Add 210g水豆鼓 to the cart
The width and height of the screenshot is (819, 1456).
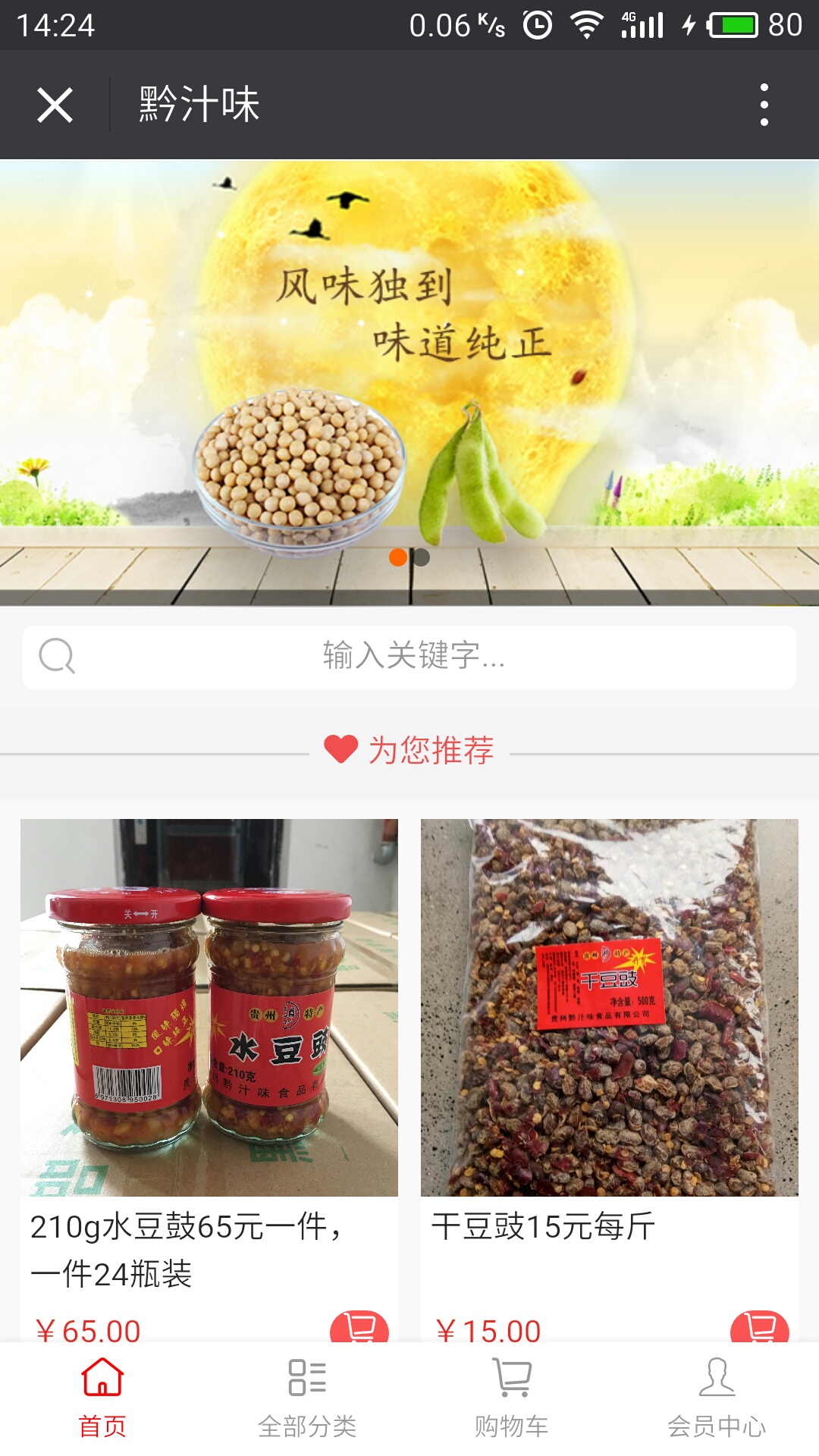click(359, 1327)
